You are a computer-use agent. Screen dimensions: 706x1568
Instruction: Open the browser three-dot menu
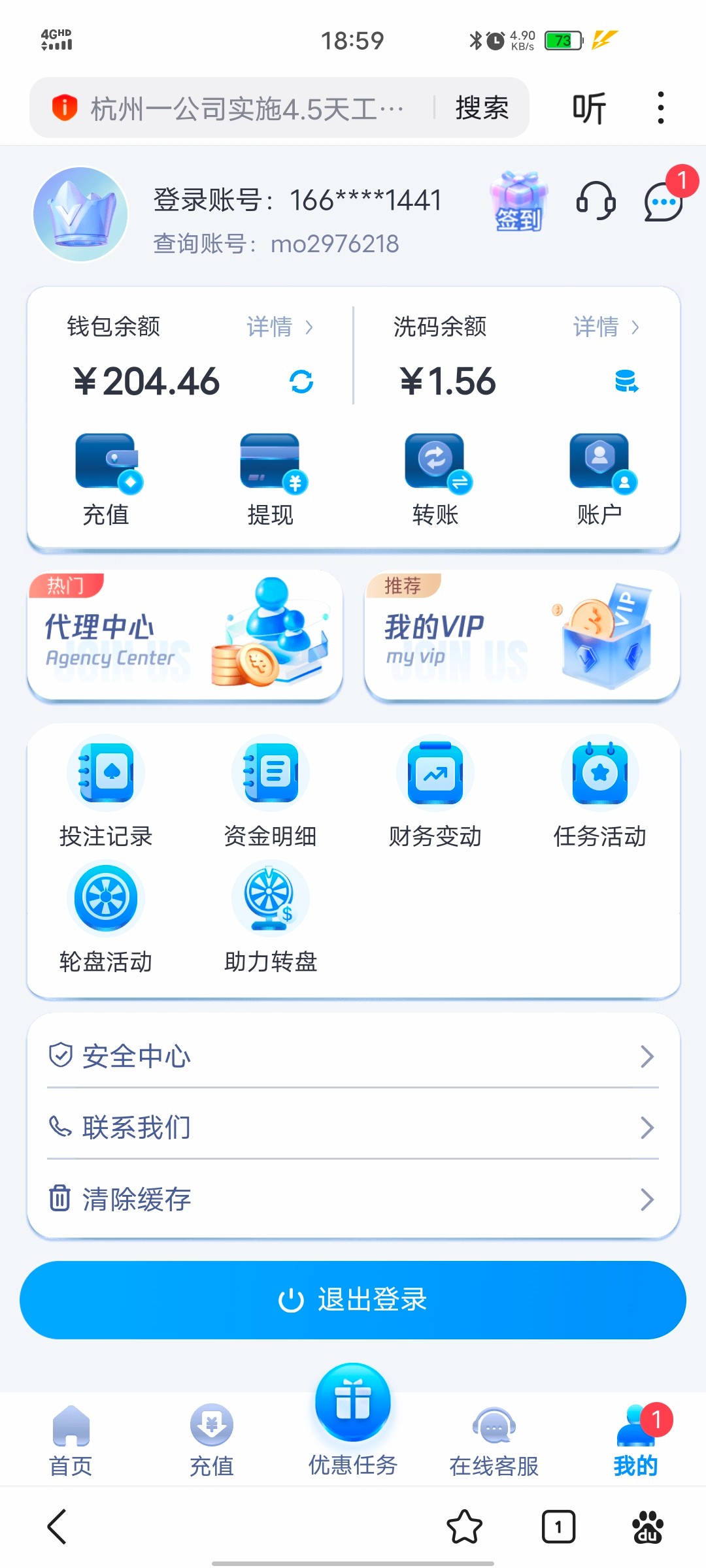click(660, 106)
